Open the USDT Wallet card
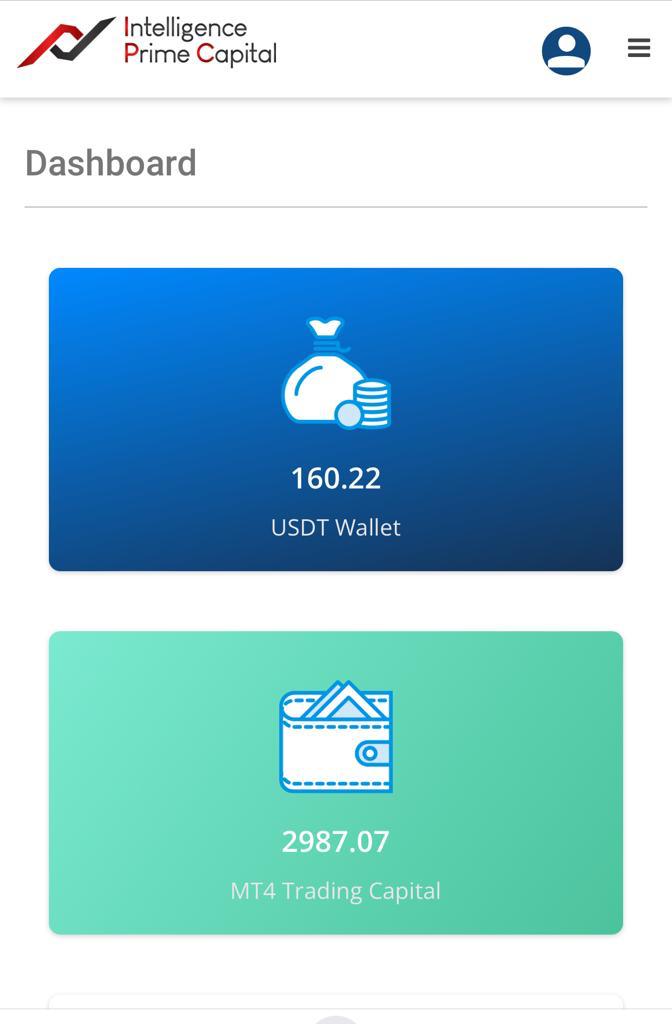672x1024 pixels. [336, 419]
